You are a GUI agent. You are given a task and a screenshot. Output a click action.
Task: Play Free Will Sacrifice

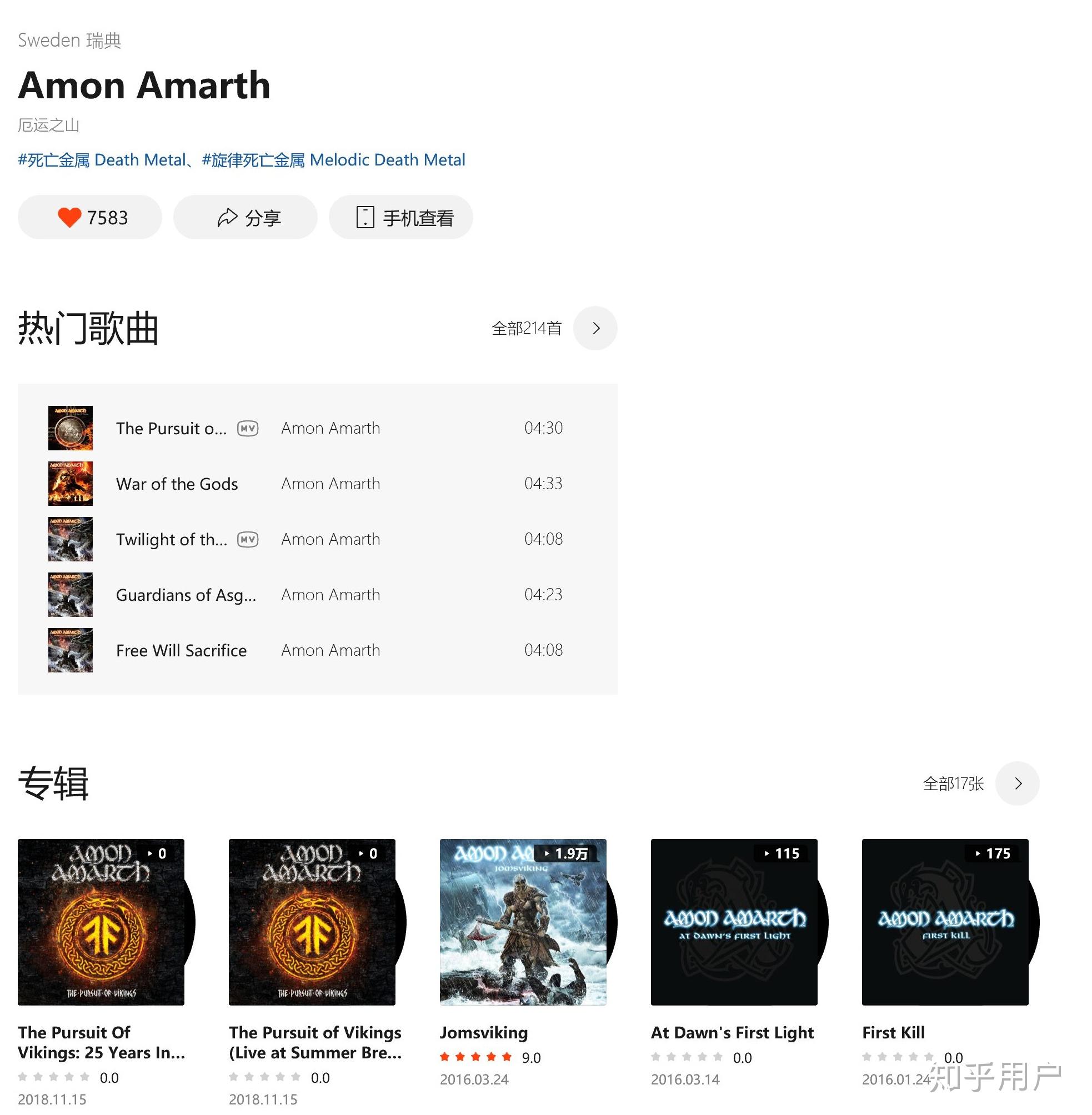tap(181, 651)
